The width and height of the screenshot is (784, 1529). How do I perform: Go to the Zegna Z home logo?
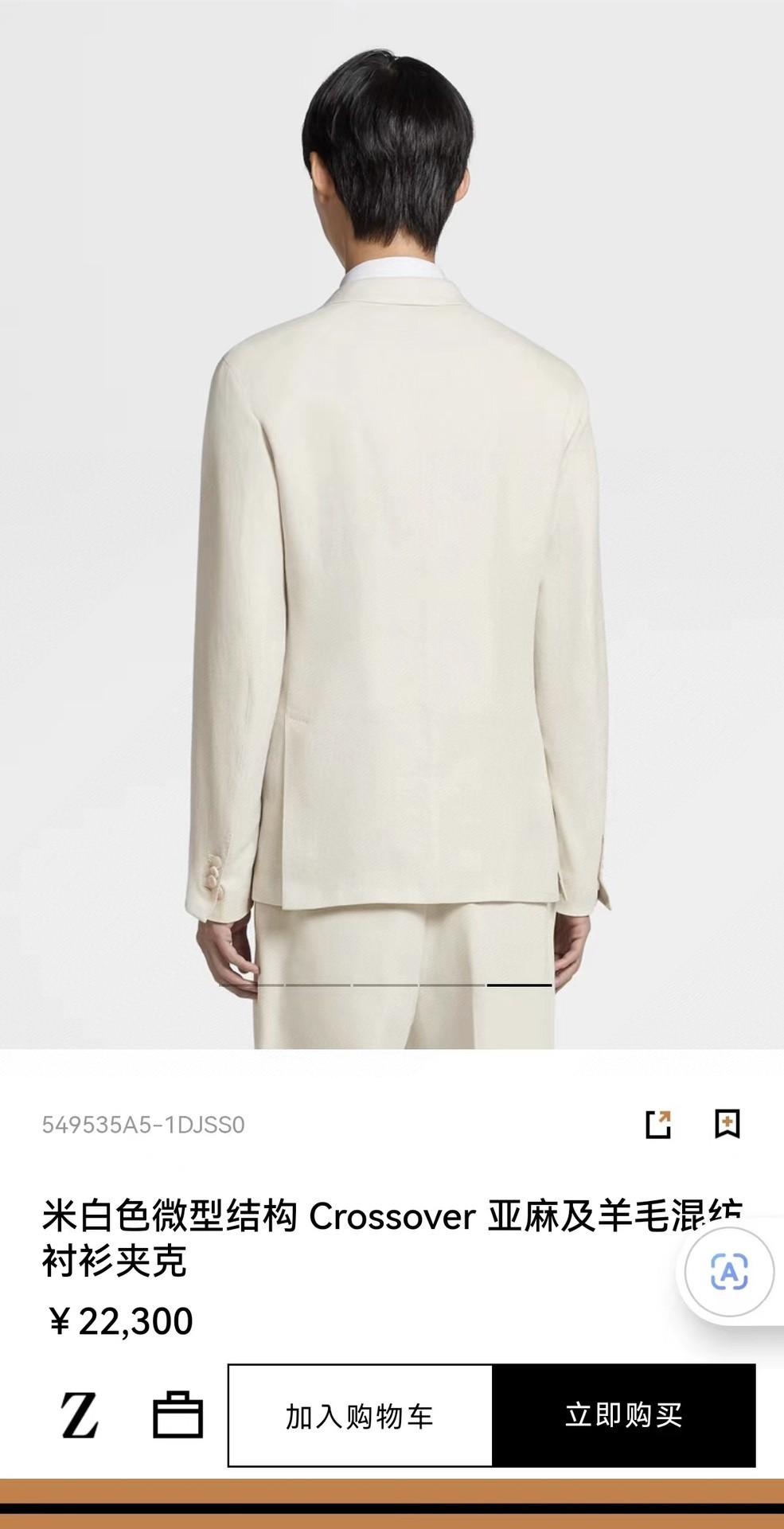click(x=80, y=1415)
